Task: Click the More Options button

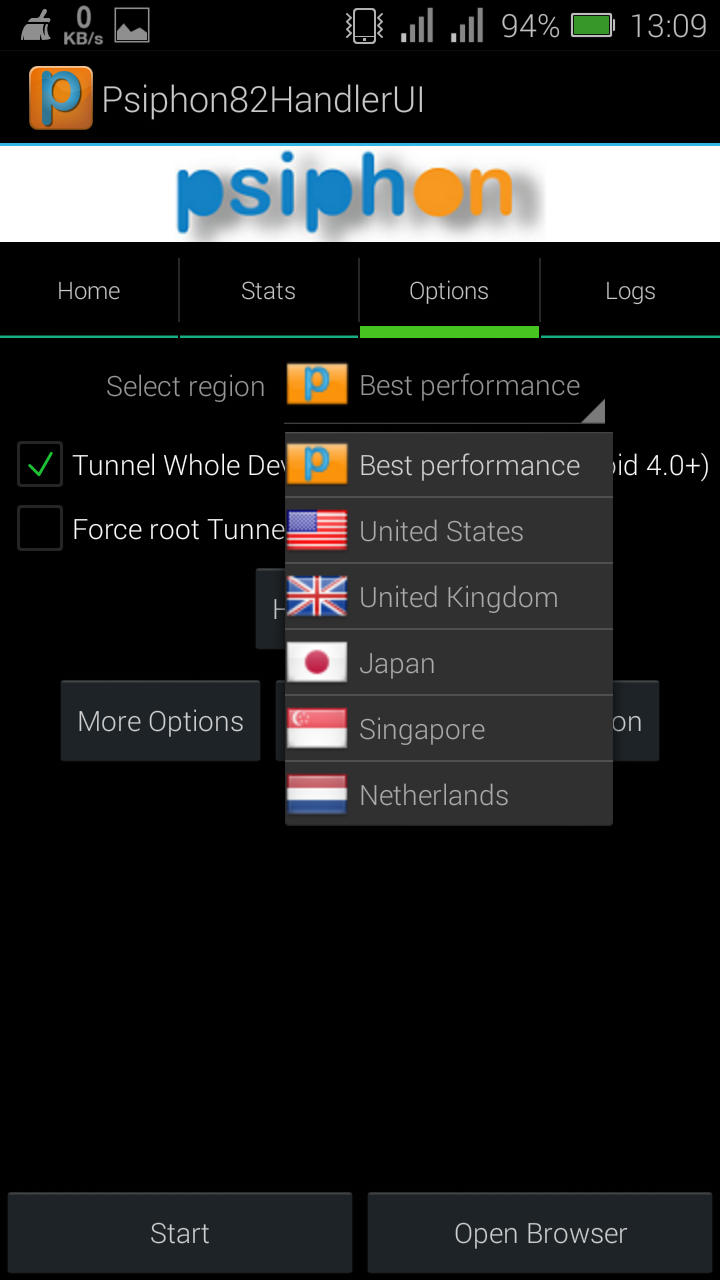Action: click(x=160, y=721)
